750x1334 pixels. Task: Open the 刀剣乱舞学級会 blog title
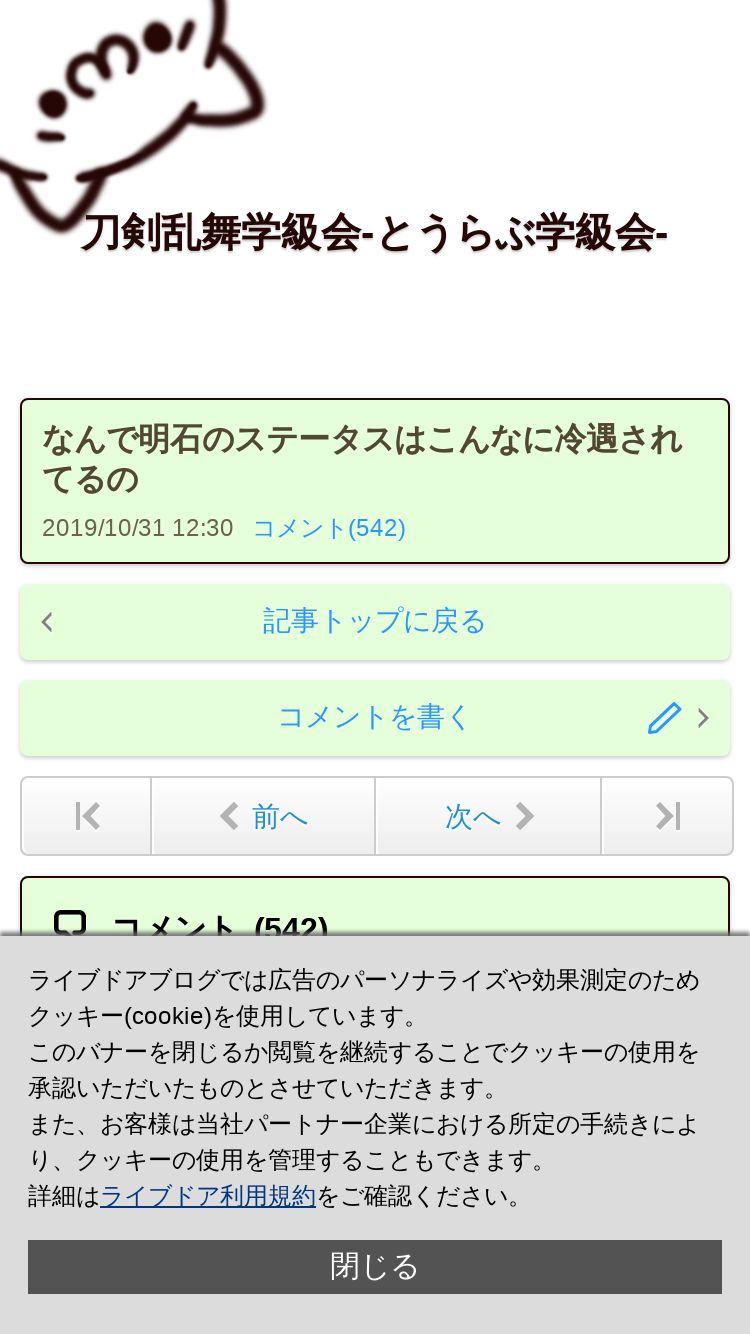point(374,234)
